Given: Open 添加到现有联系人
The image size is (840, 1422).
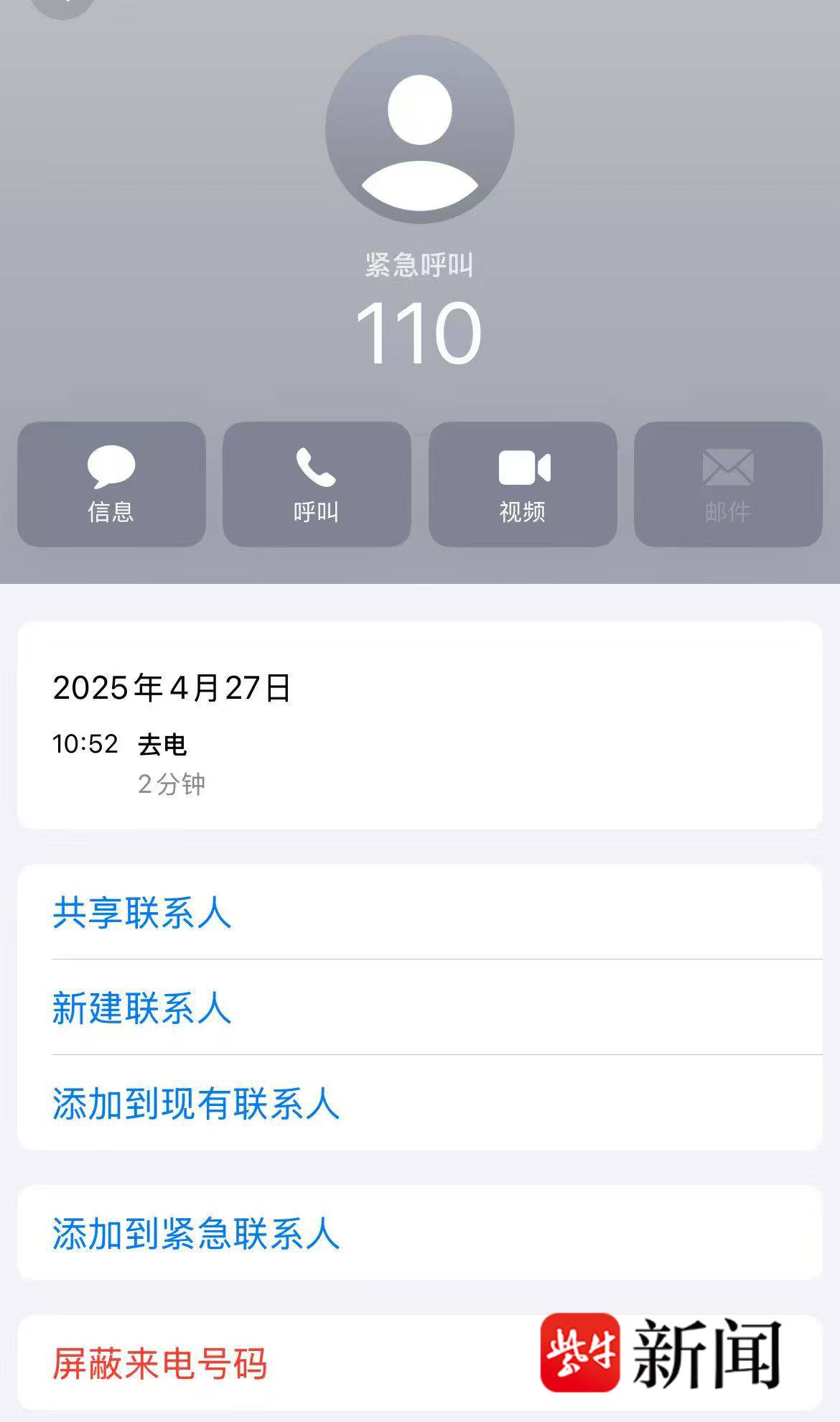Looking at the screenshot, I should (420, 1103).
